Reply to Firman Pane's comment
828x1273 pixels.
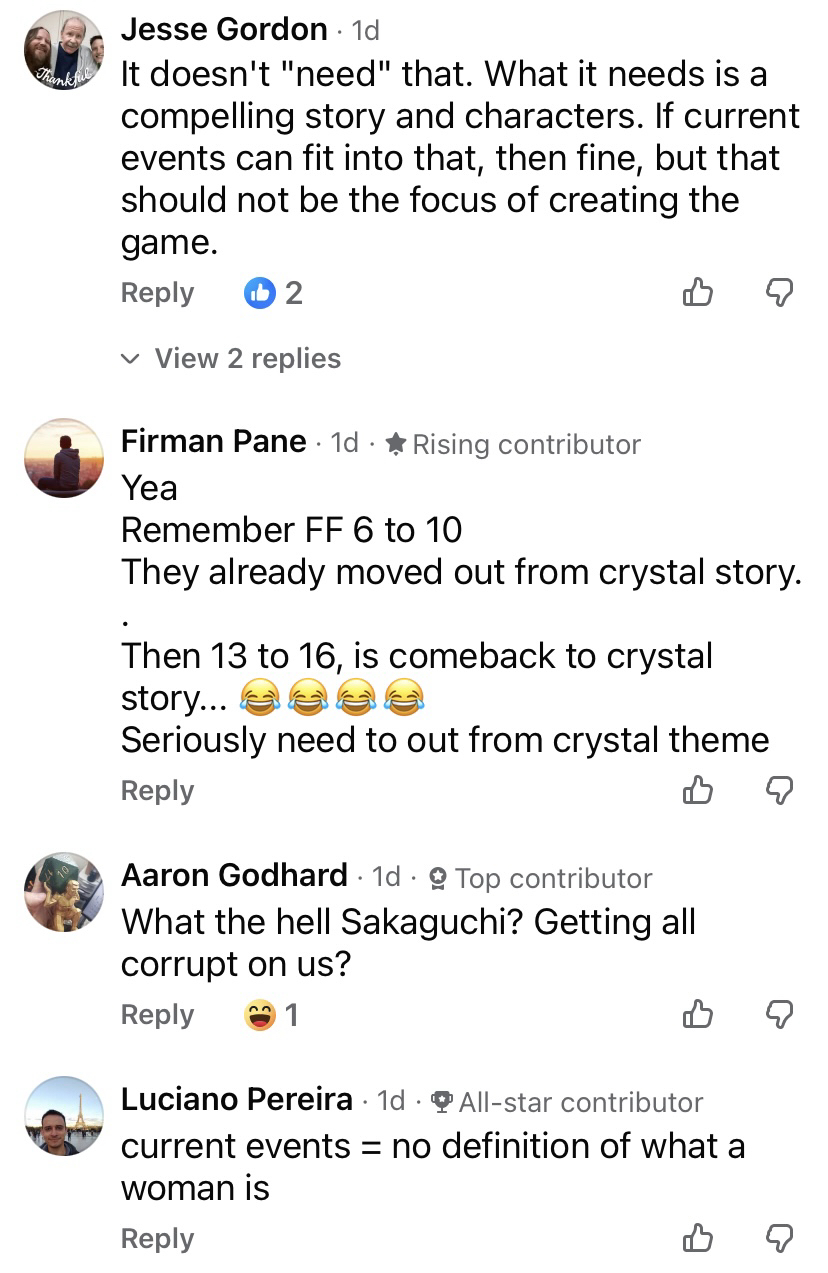pos(157,790)
